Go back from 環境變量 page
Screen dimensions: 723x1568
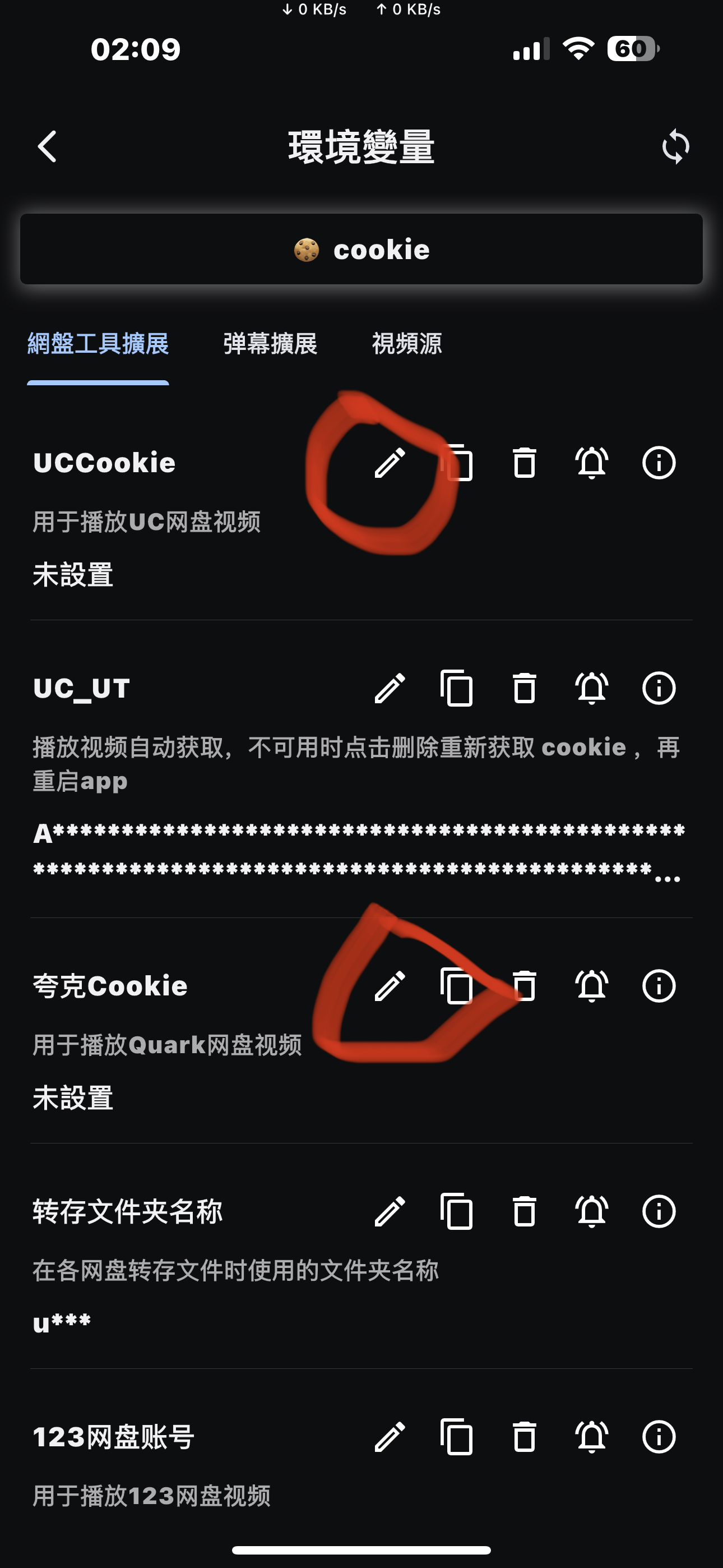click(47, 147)
